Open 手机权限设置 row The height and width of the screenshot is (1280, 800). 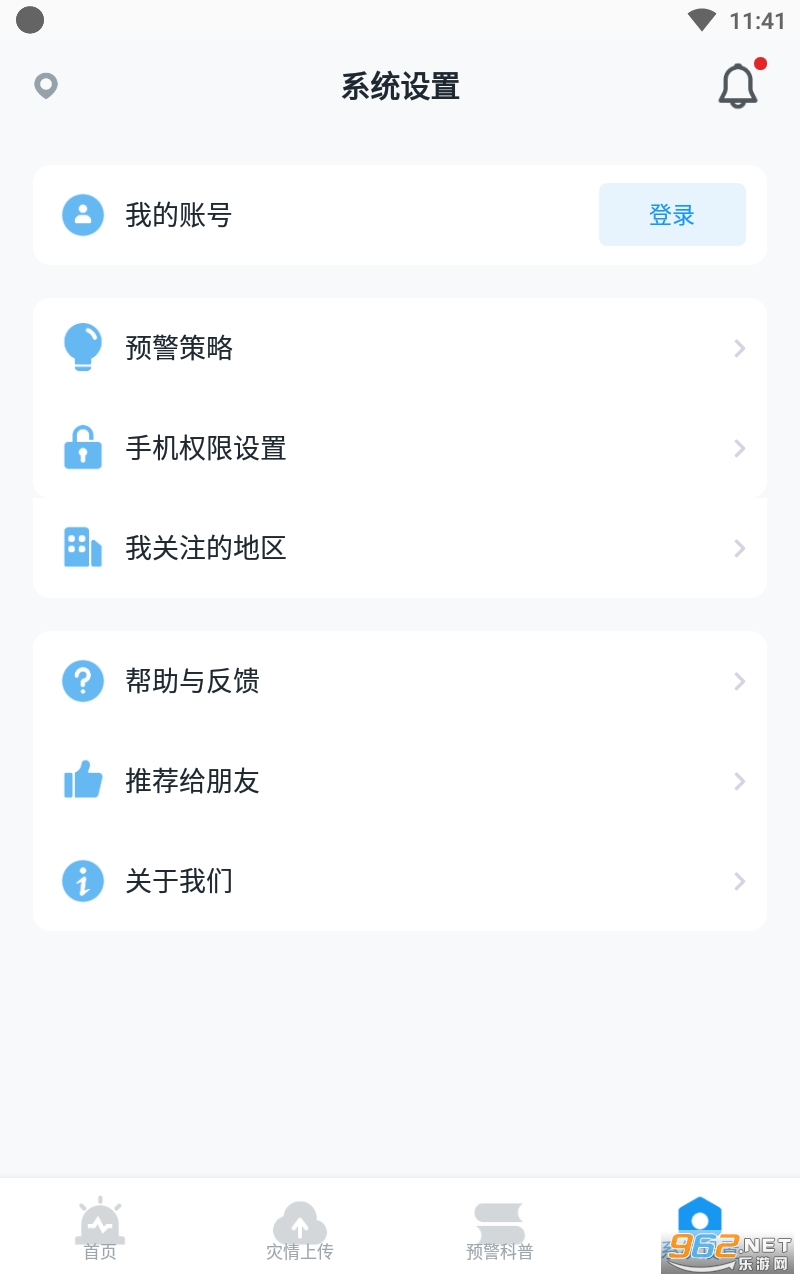click(400, 448)
